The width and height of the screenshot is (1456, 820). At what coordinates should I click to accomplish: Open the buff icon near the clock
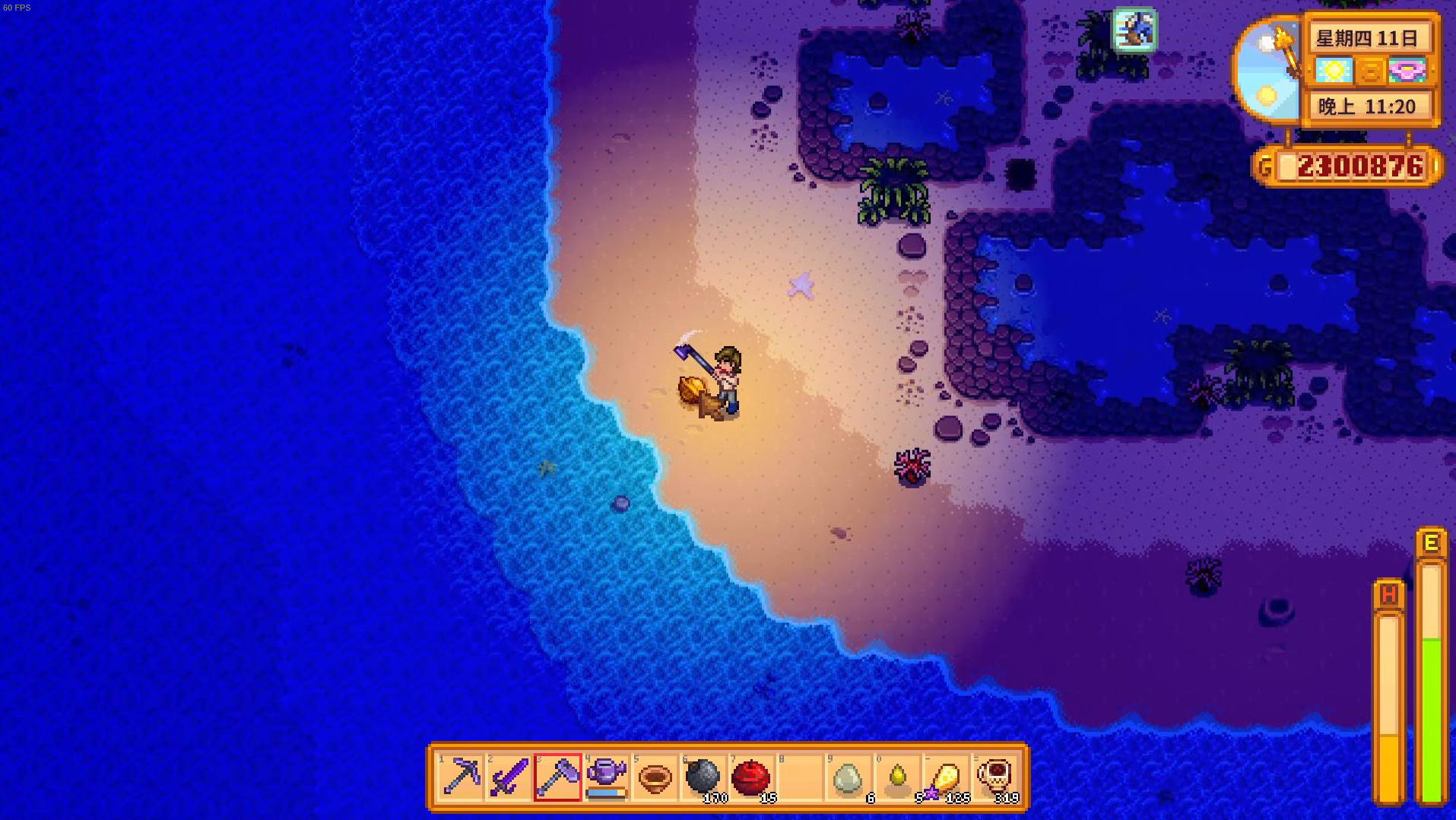pyautogui.click(x=1134, y=30)
